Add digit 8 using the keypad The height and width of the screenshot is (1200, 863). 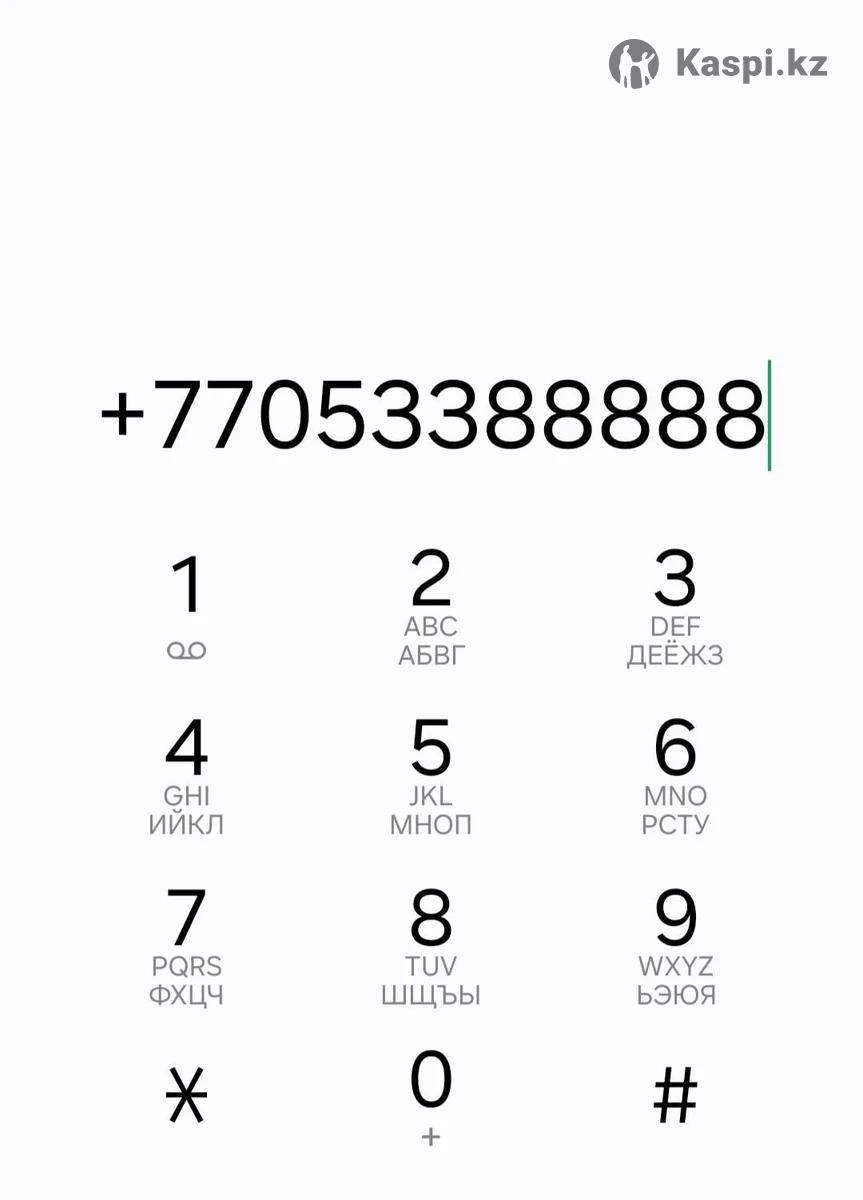(x=431, y=943)
